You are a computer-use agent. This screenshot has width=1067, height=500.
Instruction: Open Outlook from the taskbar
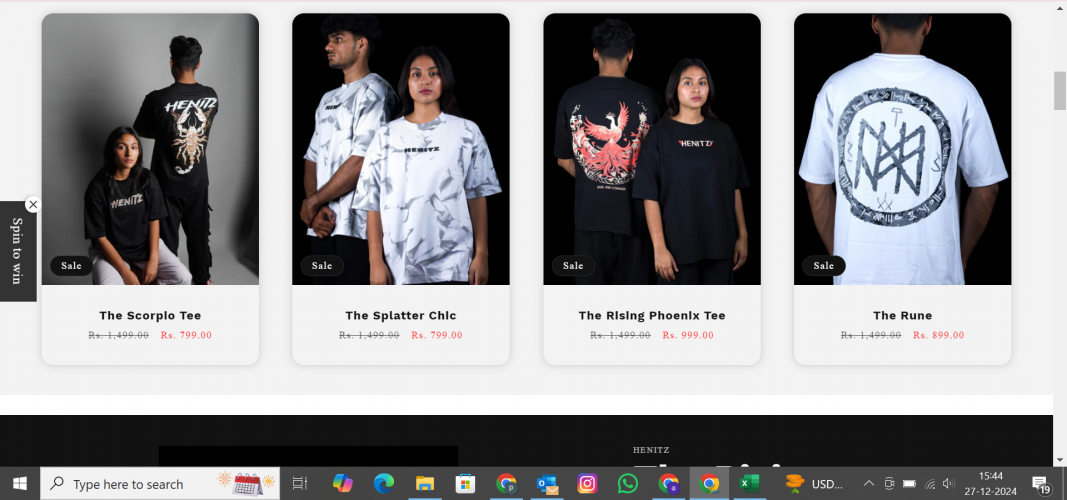546,484
